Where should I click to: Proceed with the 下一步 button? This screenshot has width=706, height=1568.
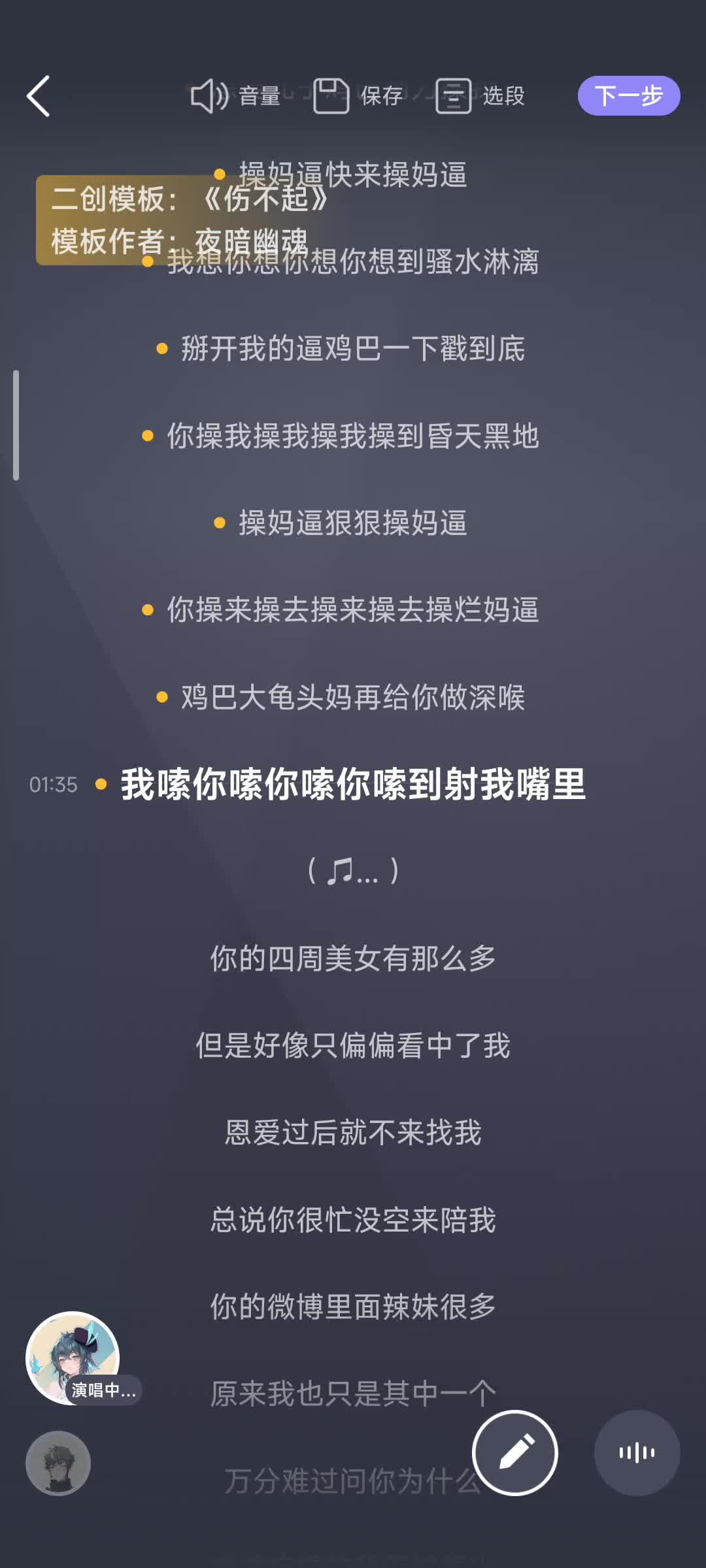coord(628,96)
